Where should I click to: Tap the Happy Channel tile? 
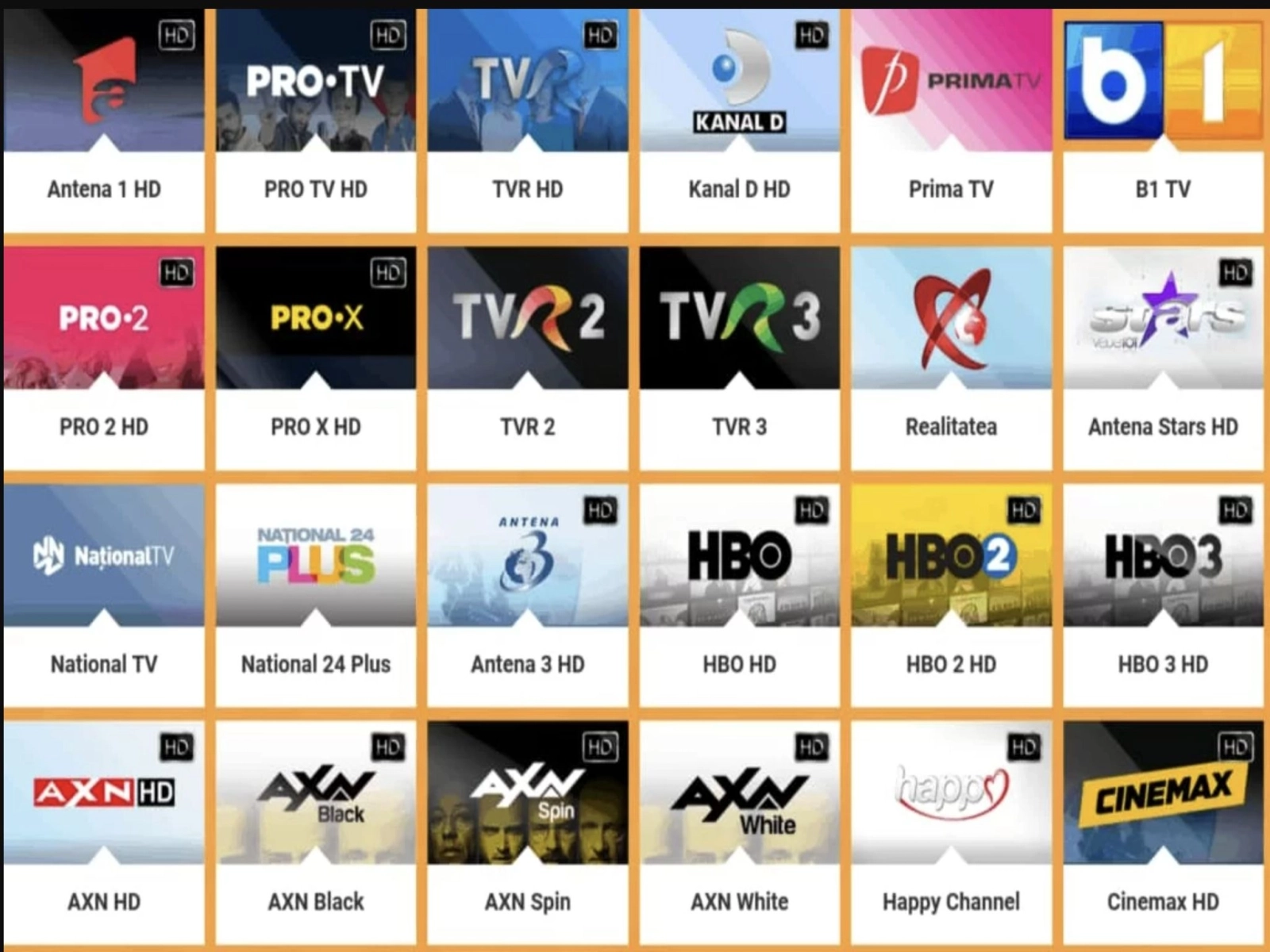point(951,833)
